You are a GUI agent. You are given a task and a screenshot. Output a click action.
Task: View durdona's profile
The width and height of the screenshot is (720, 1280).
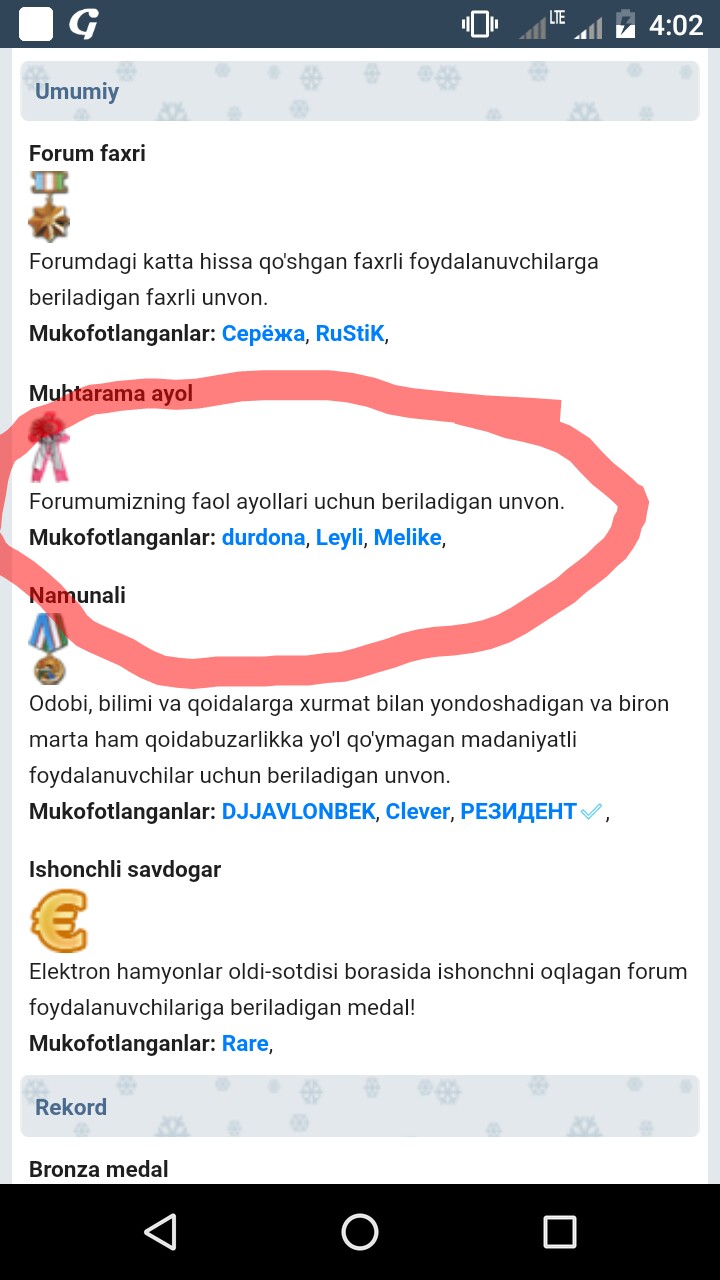tap(263, 537)
